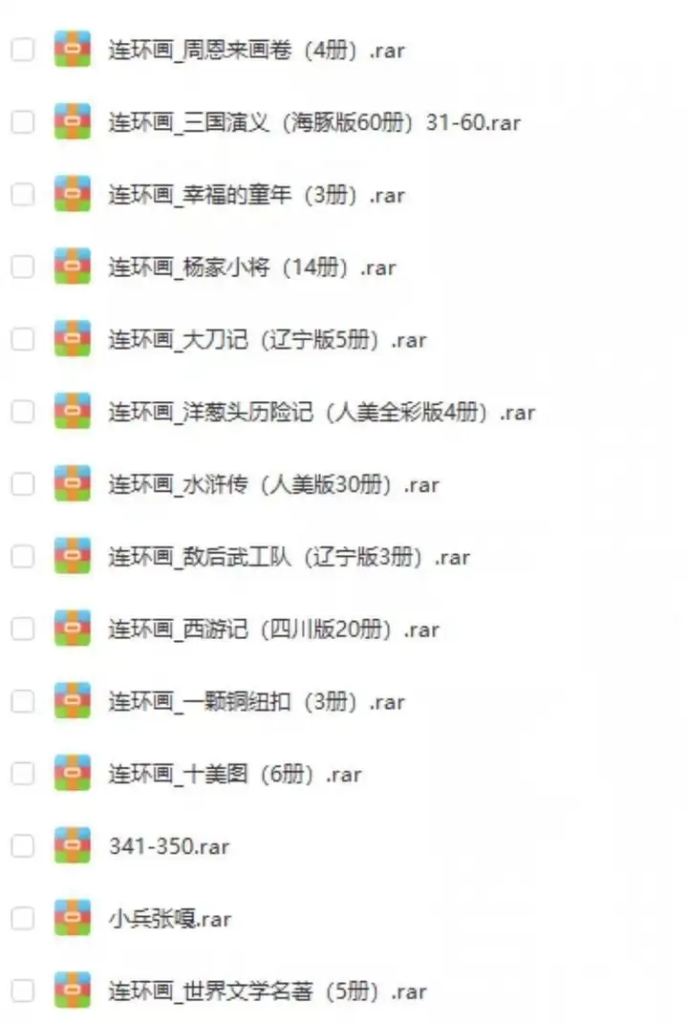This screenshot has width=688, height=1024.
Task: Open 连环画_西游记（四川版20册）.rar
Action: pos(273,630)
